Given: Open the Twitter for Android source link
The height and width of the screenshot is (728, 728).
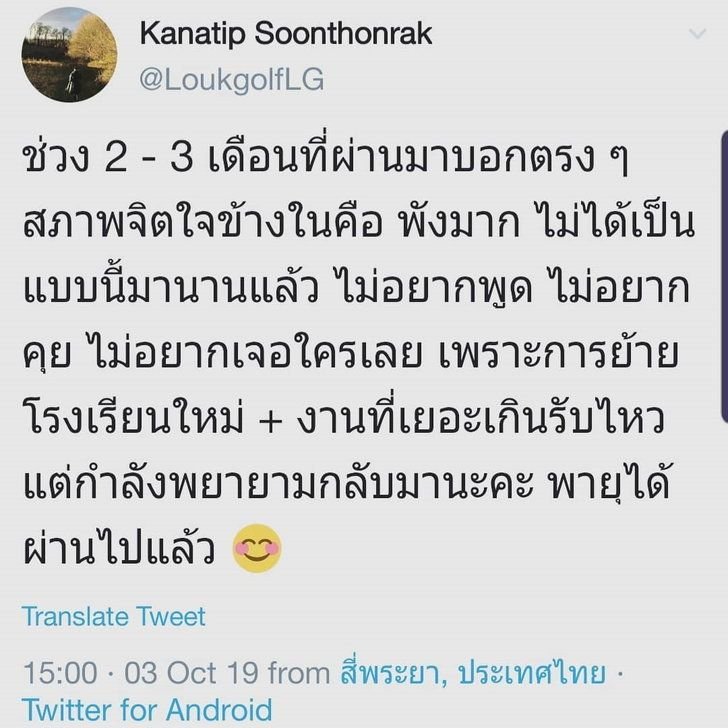Looking at the screenshot, I should coord(147,709).
